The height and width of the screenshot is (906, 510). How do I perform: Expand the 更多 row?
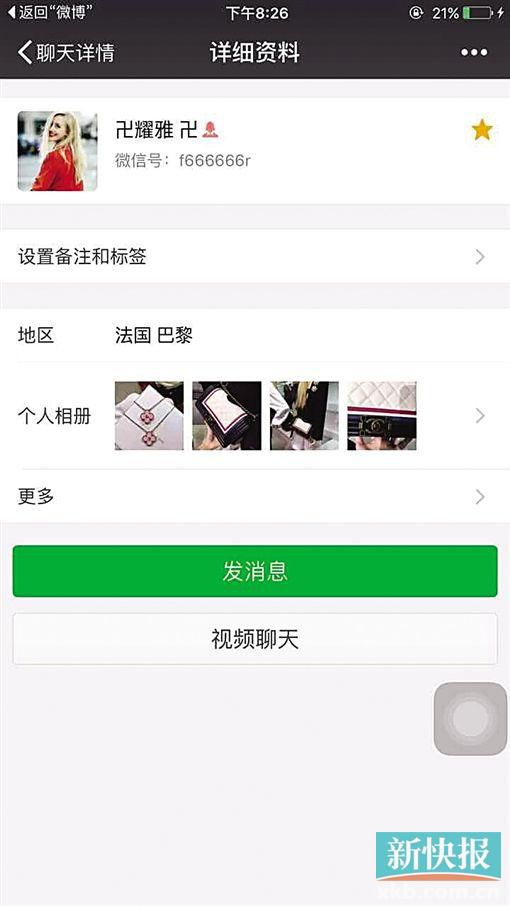tap(255, 496)
